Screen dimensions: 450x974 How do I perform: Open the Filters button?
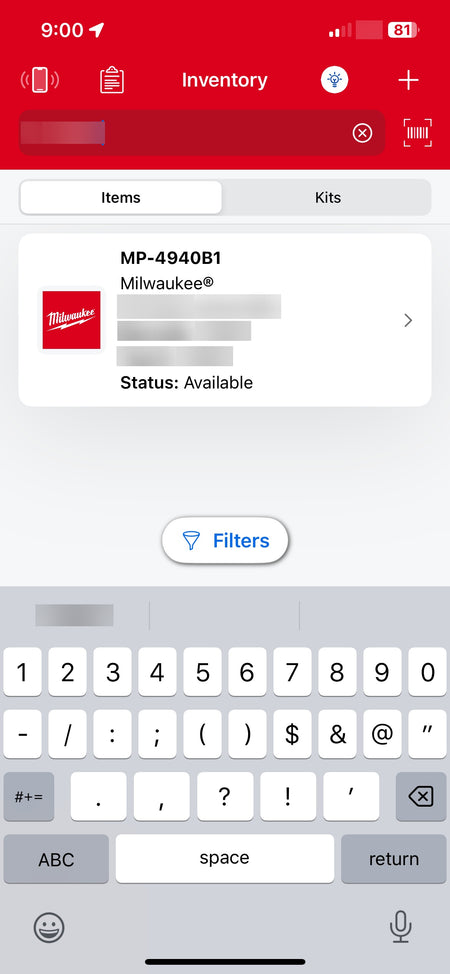click(x=225, y=541)
